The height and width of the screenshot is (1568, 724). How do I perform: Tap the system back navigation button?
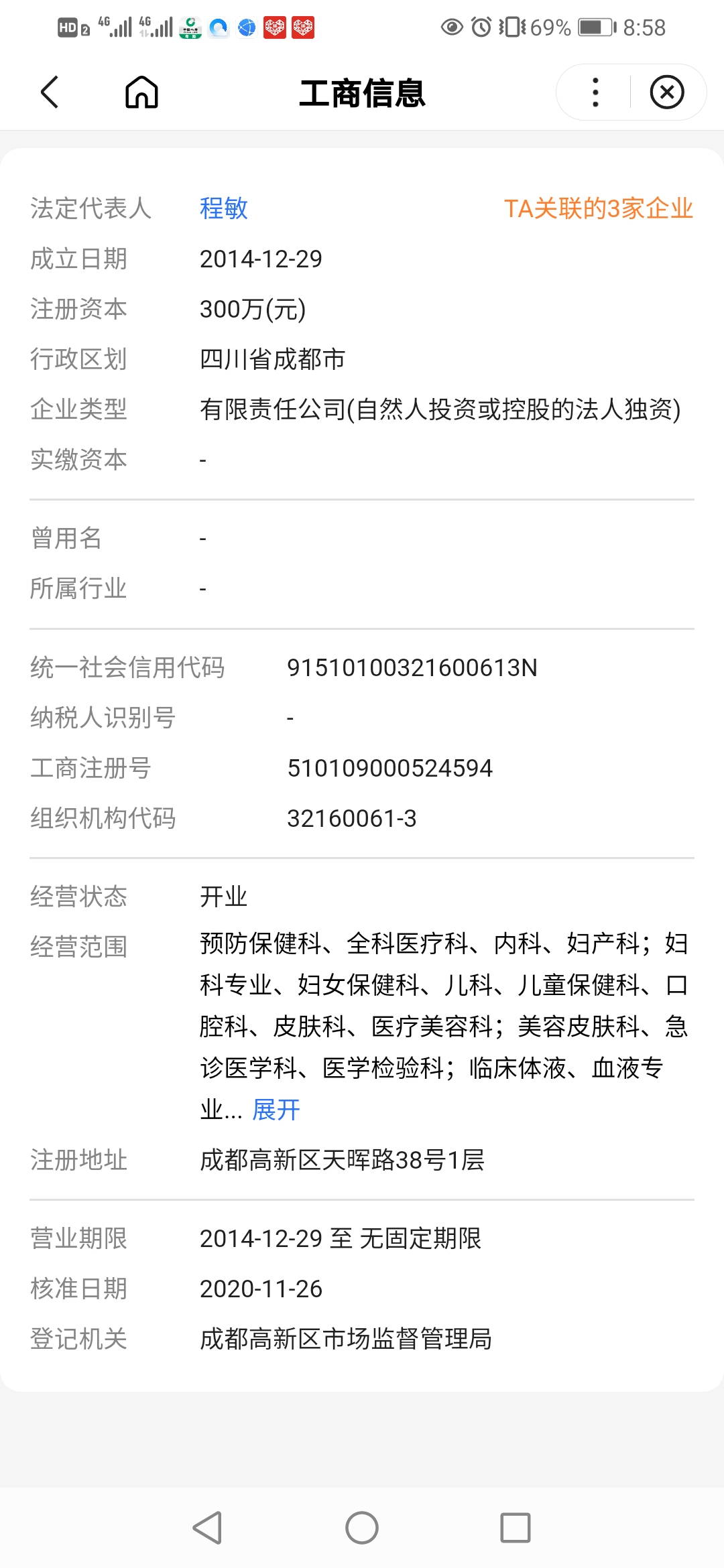click(207, 1528)
